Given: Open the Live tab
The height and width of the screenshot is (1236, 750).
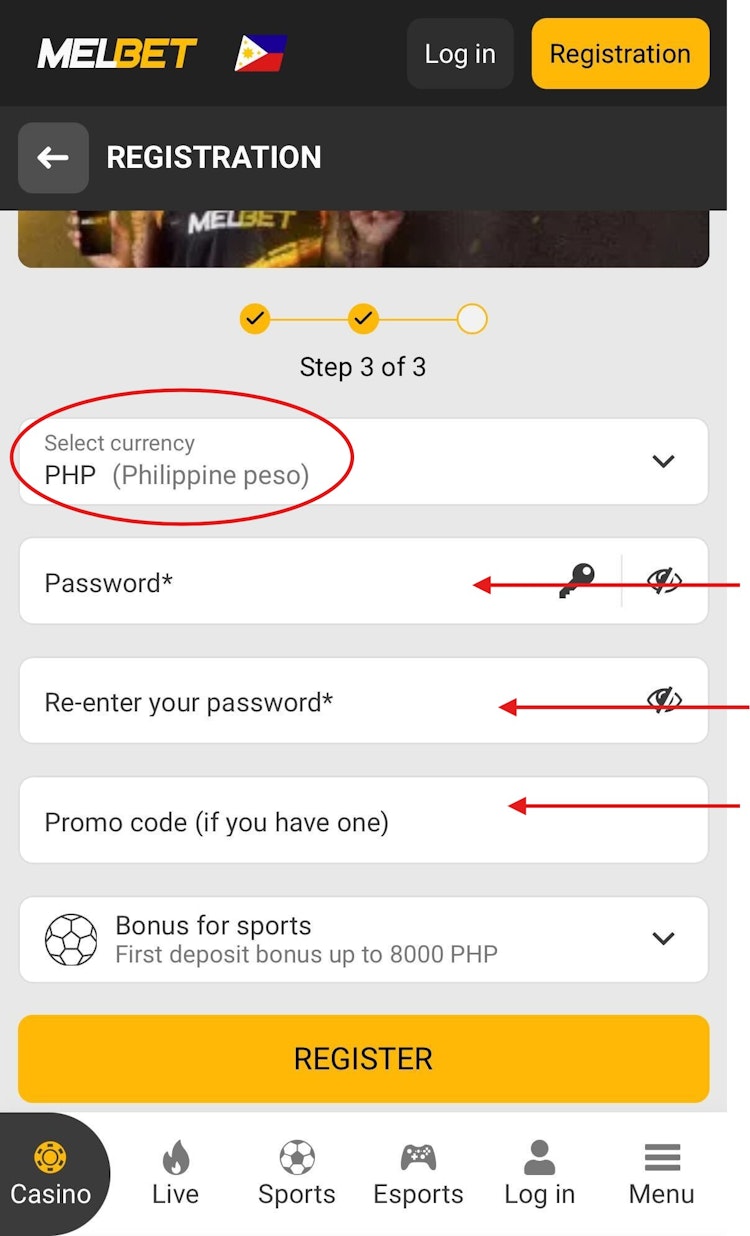Looking at the screenshot, I should tap(175, 1174).
